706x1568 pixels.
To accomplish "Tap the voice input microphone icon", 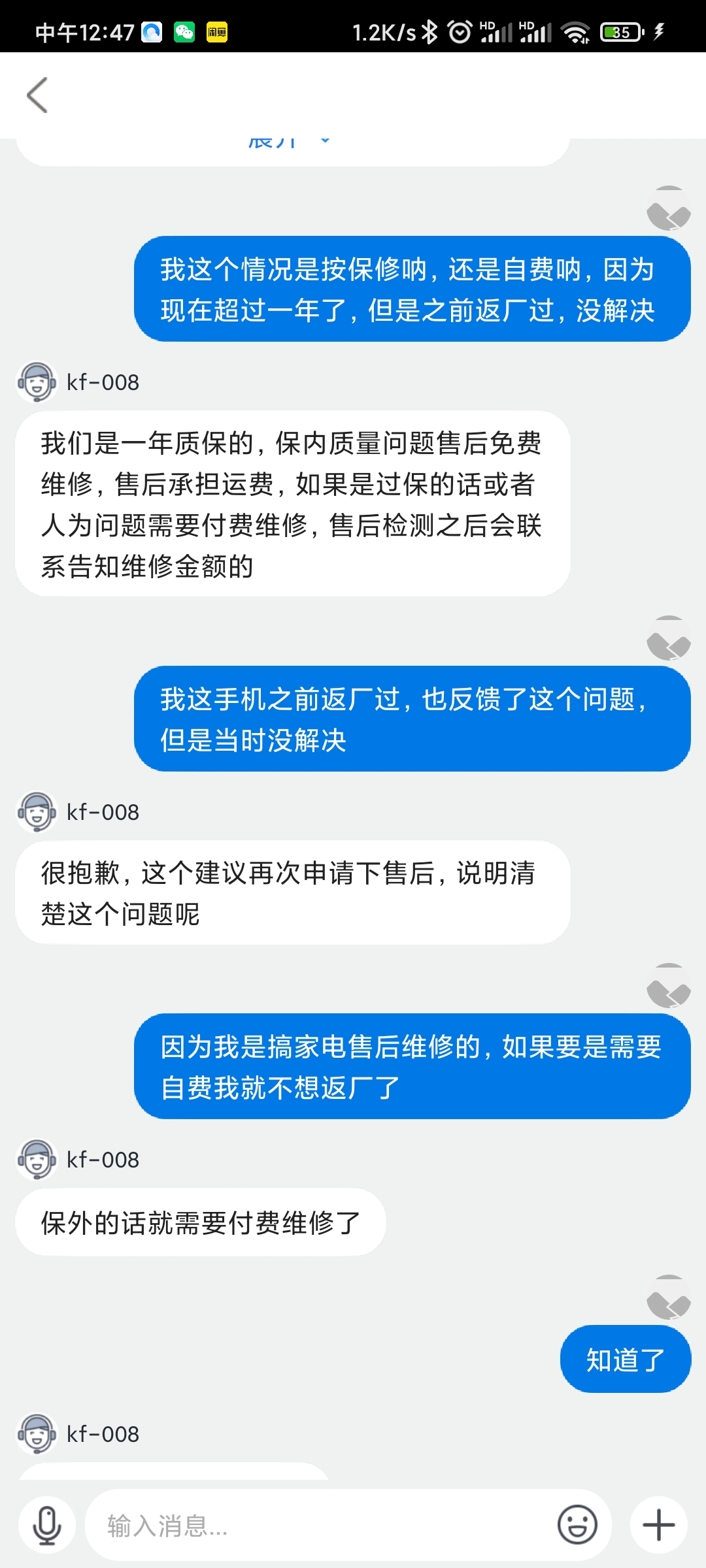I will tap(47, 1526).
